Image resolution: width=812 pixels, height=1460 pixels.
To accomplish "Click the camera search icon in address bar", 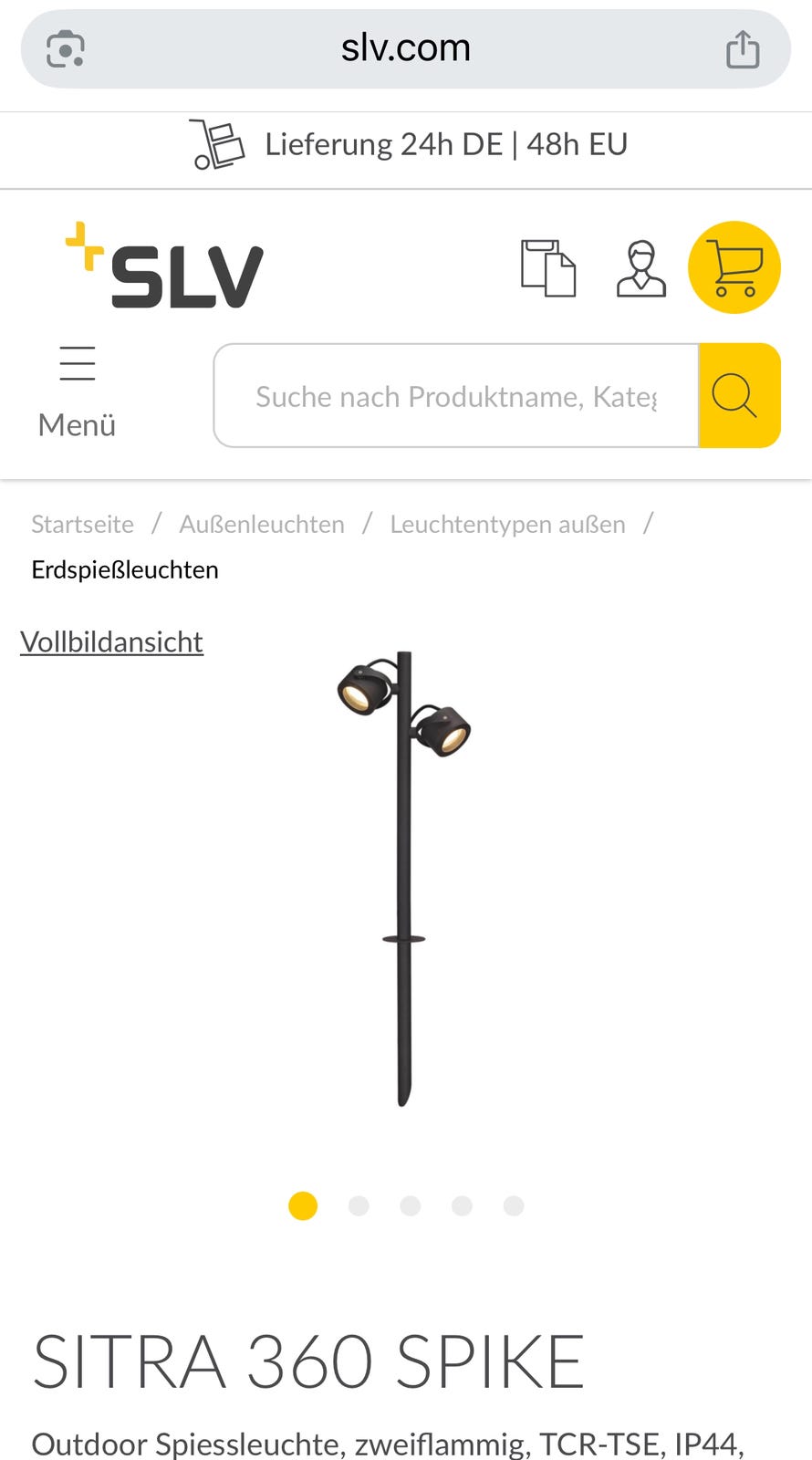I will point(63,48).
